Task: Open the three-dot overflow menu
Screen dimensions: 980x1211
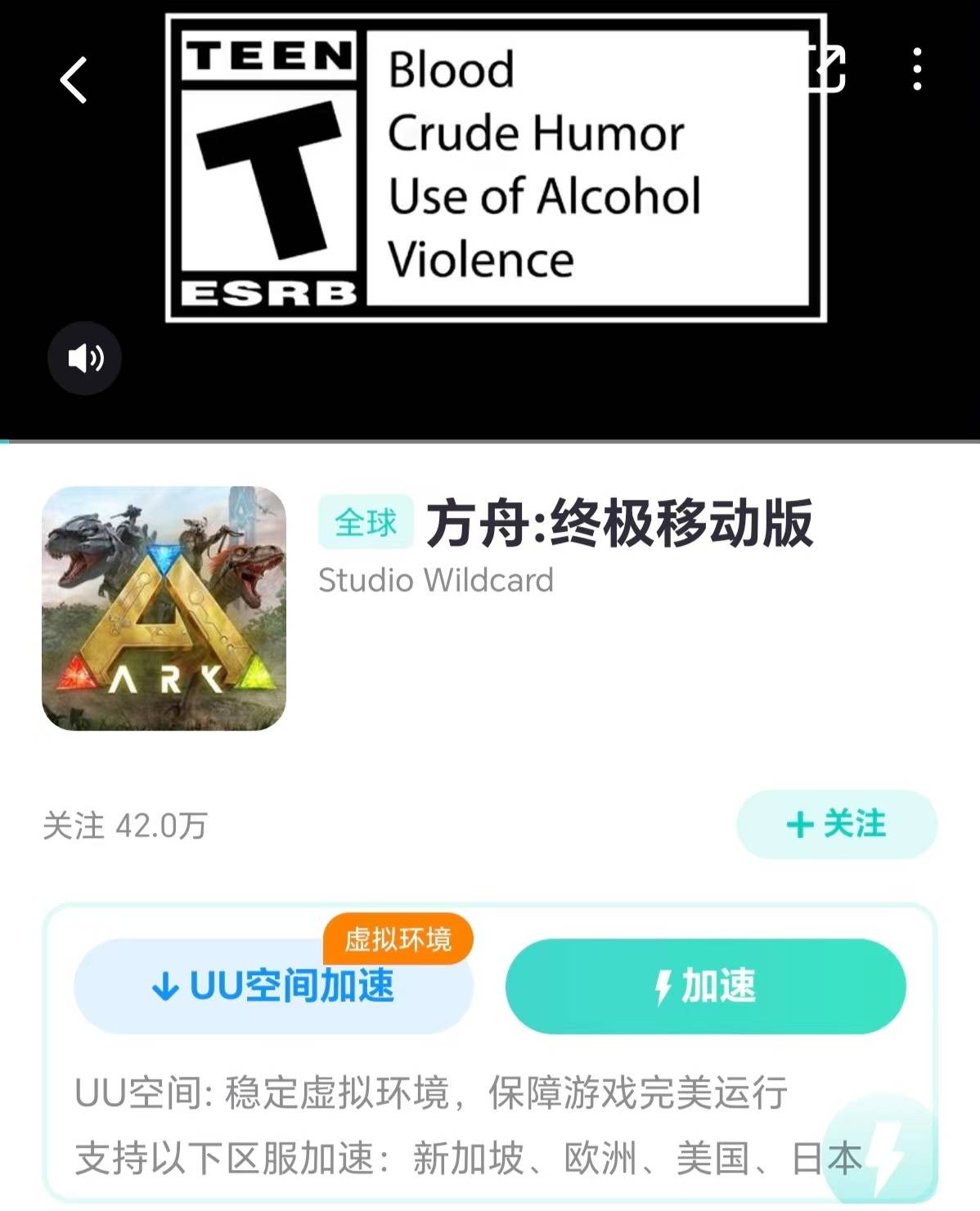Action: pyautogui.click(x=917, y=69)
